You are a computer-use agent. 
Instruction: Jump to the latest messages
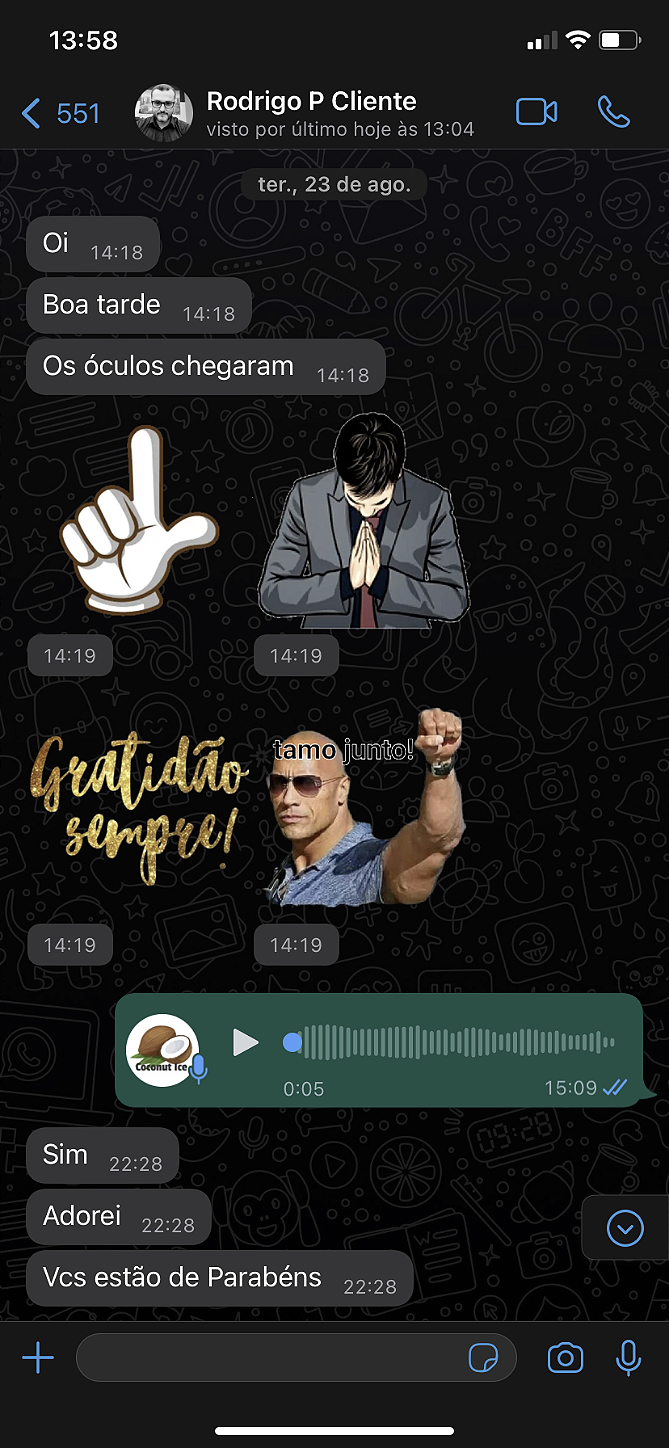625,1227
